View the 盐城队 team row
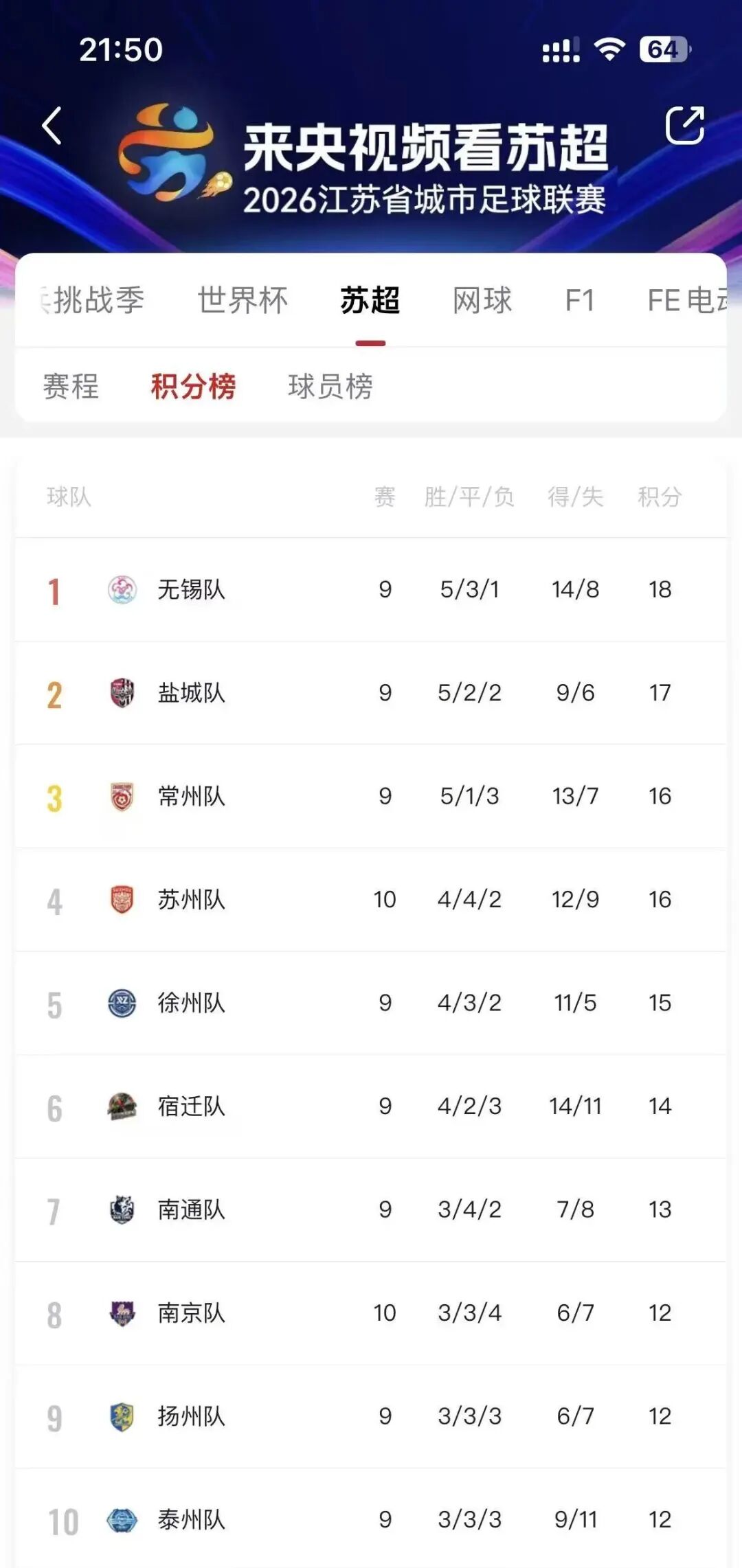This screenshot has height=1568, width=742. (x=371, y=693)
